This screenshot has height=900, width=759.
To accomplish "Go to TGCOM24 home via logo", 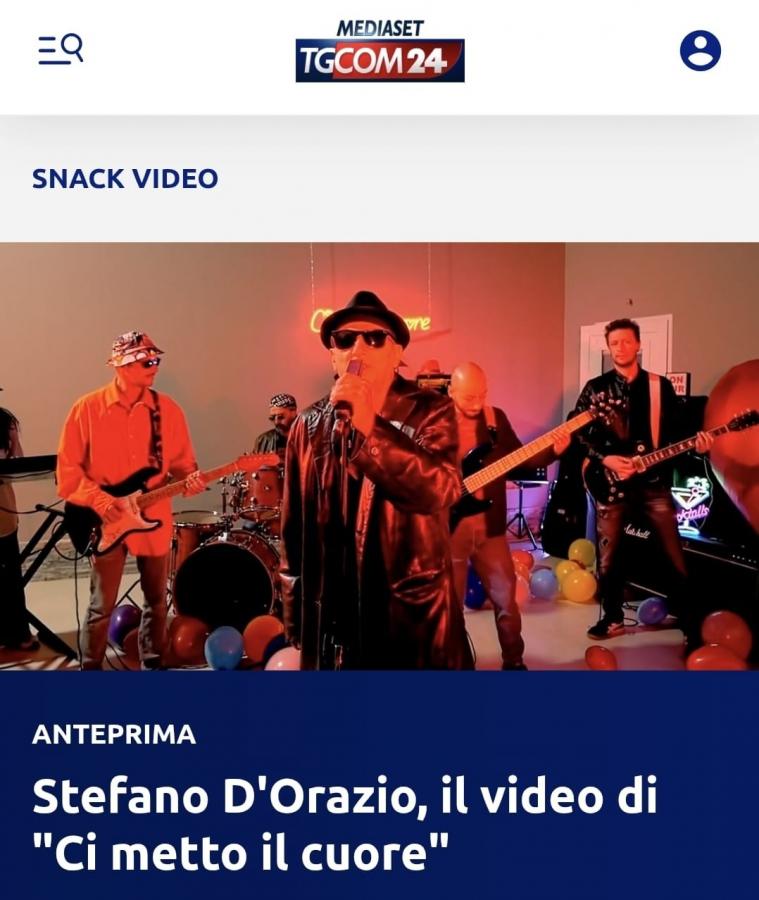I will pyautogui.click(x=380, y=52).
